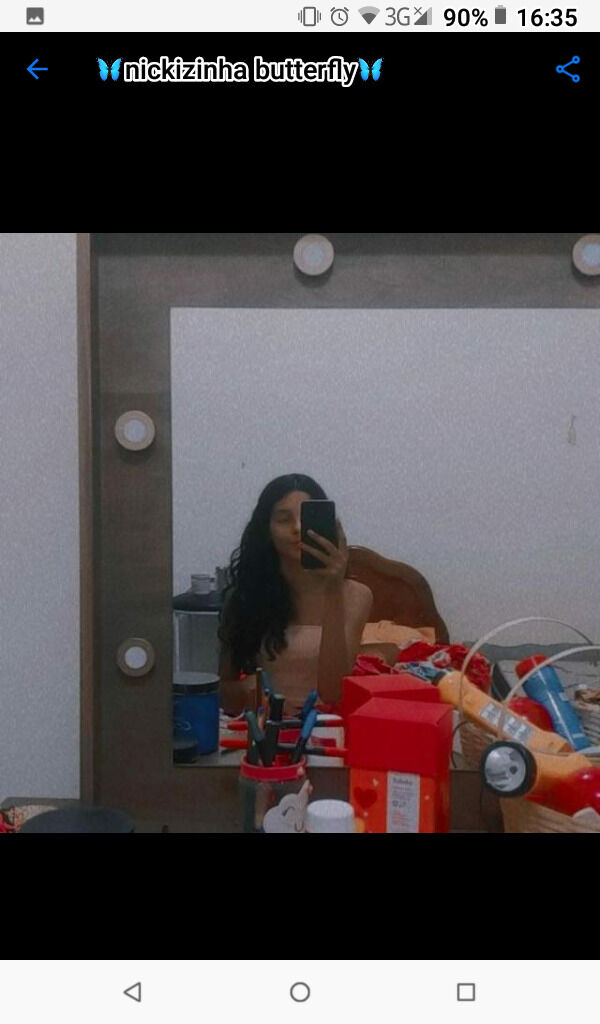Share this photo via the share icon
Screen dimensions: 600x1024
pyautogui.click(x=567, y=69)
